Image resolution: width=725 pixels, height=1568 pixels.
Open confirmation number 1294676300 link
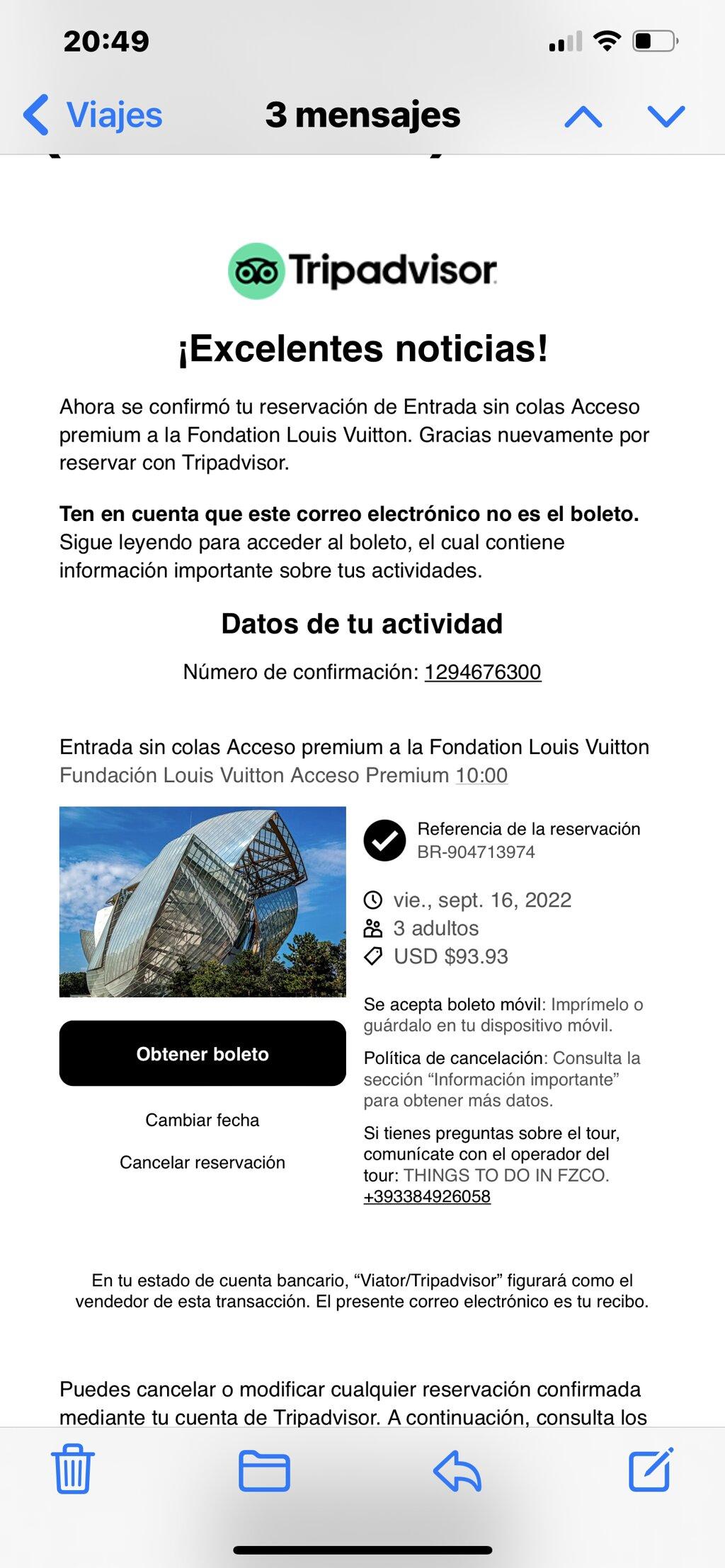pos(483,672)
